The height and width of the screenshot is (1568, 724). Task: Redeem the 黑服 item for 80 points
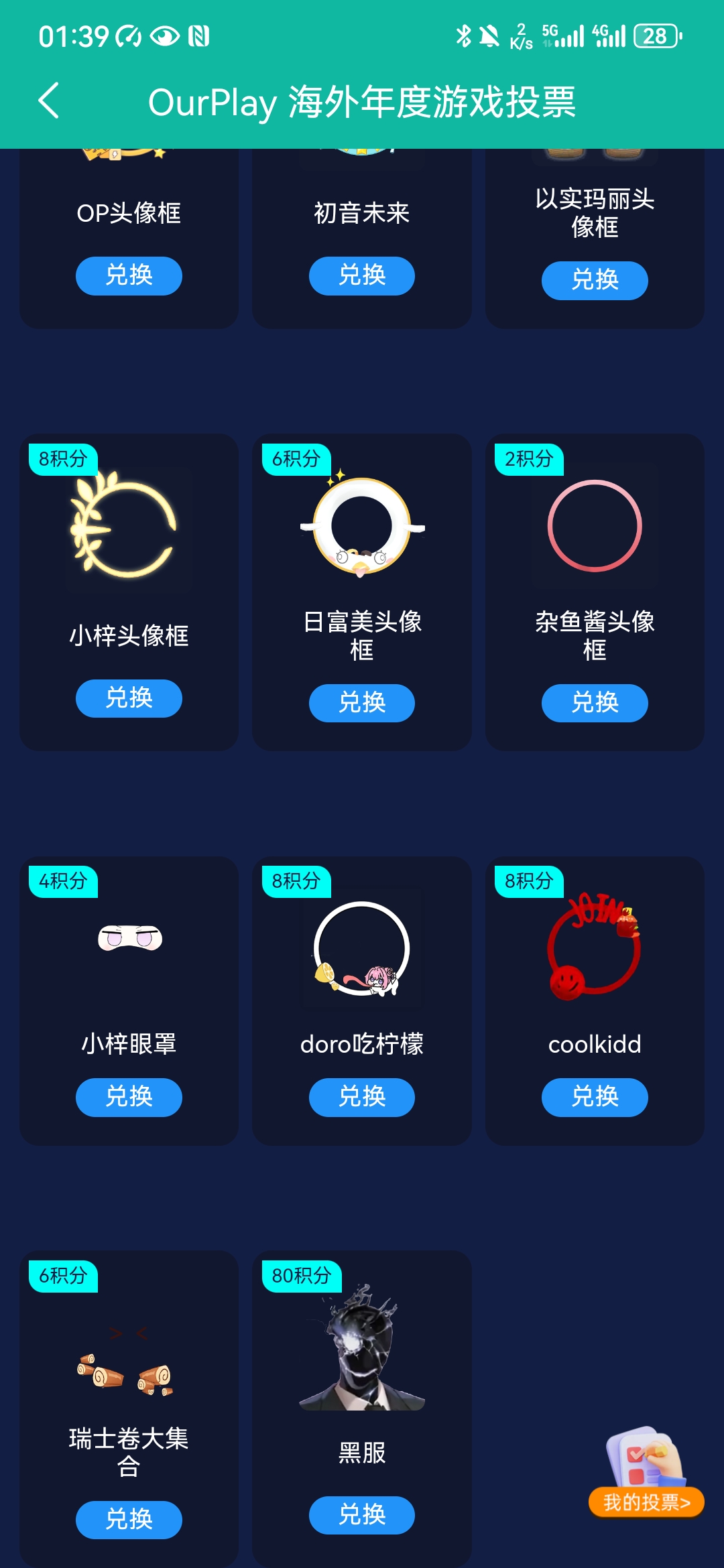(x=361, y=1514)
